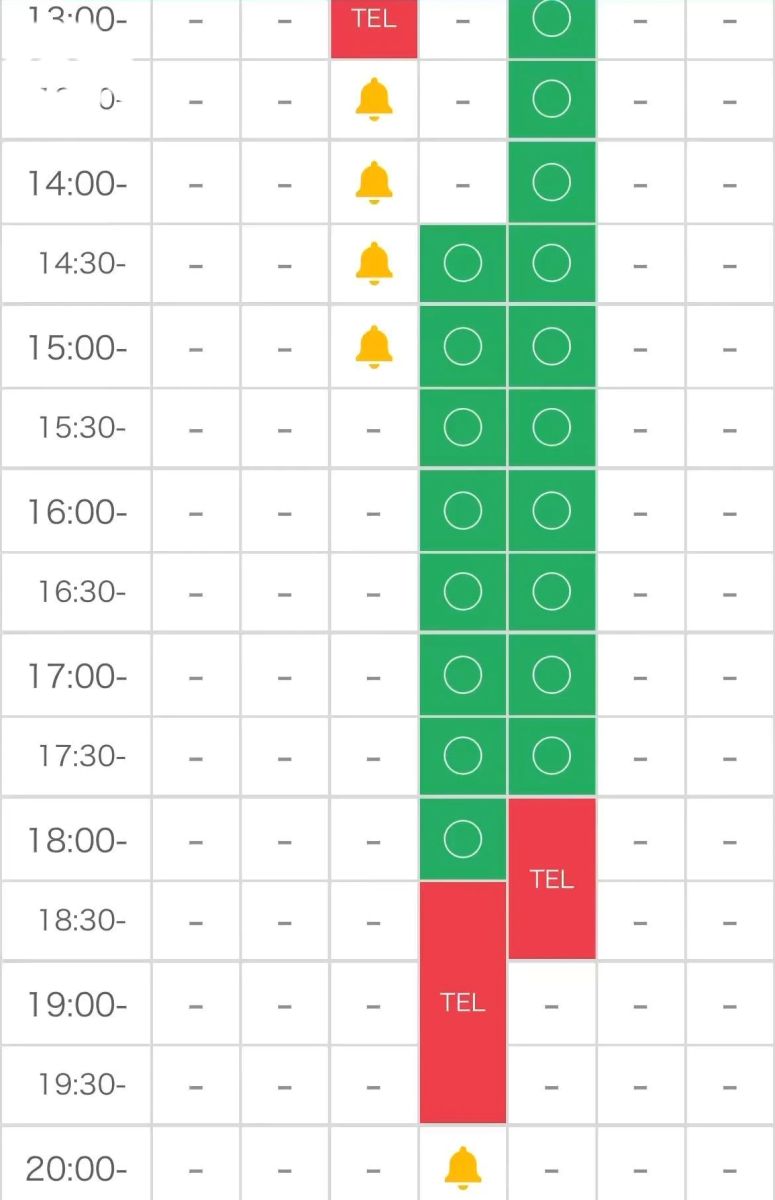The height and width of the screenshot is (1200, 775).
Task: Tap the TEL block covering 19:00
Action: coord(462,1002)
